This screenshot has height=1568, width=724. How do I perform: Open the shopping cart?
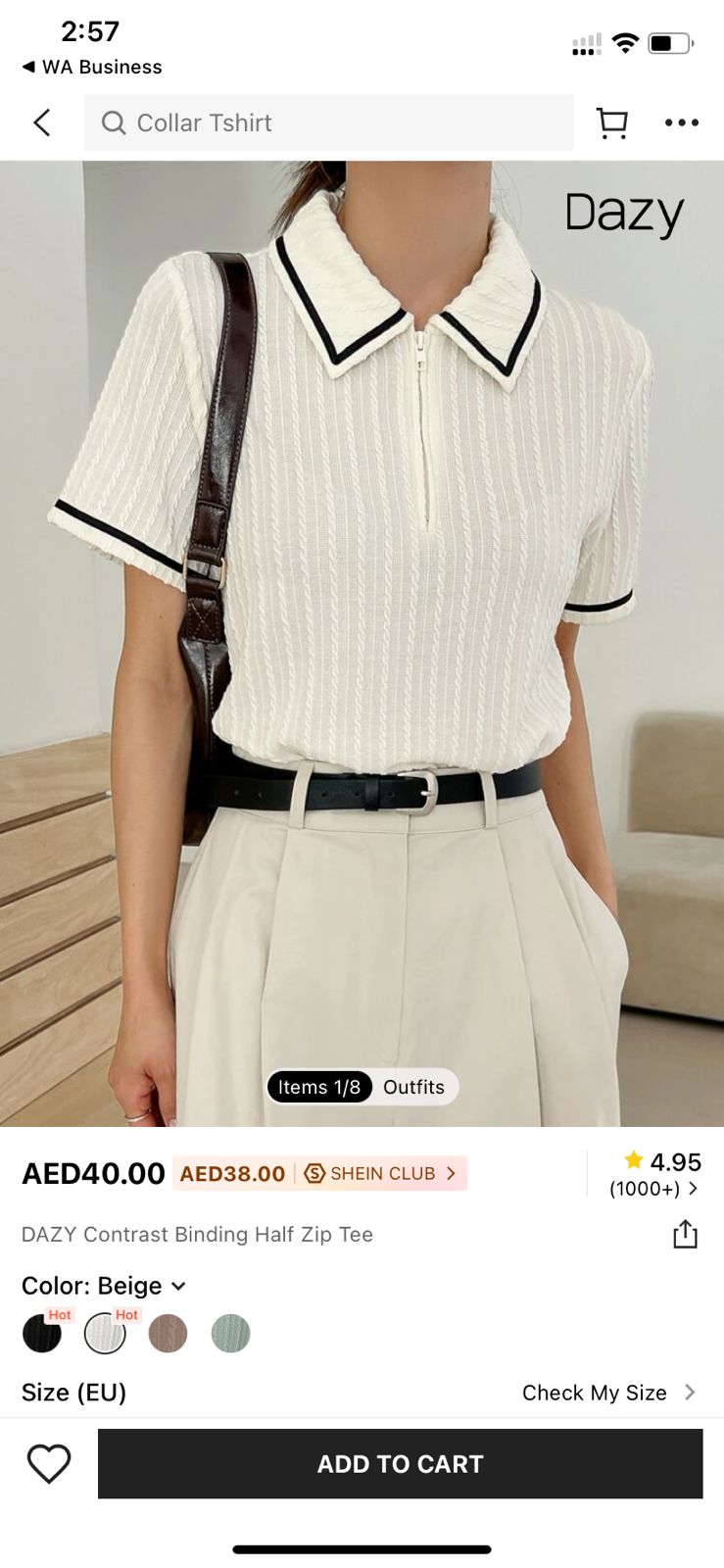click(x=612, y=122)
